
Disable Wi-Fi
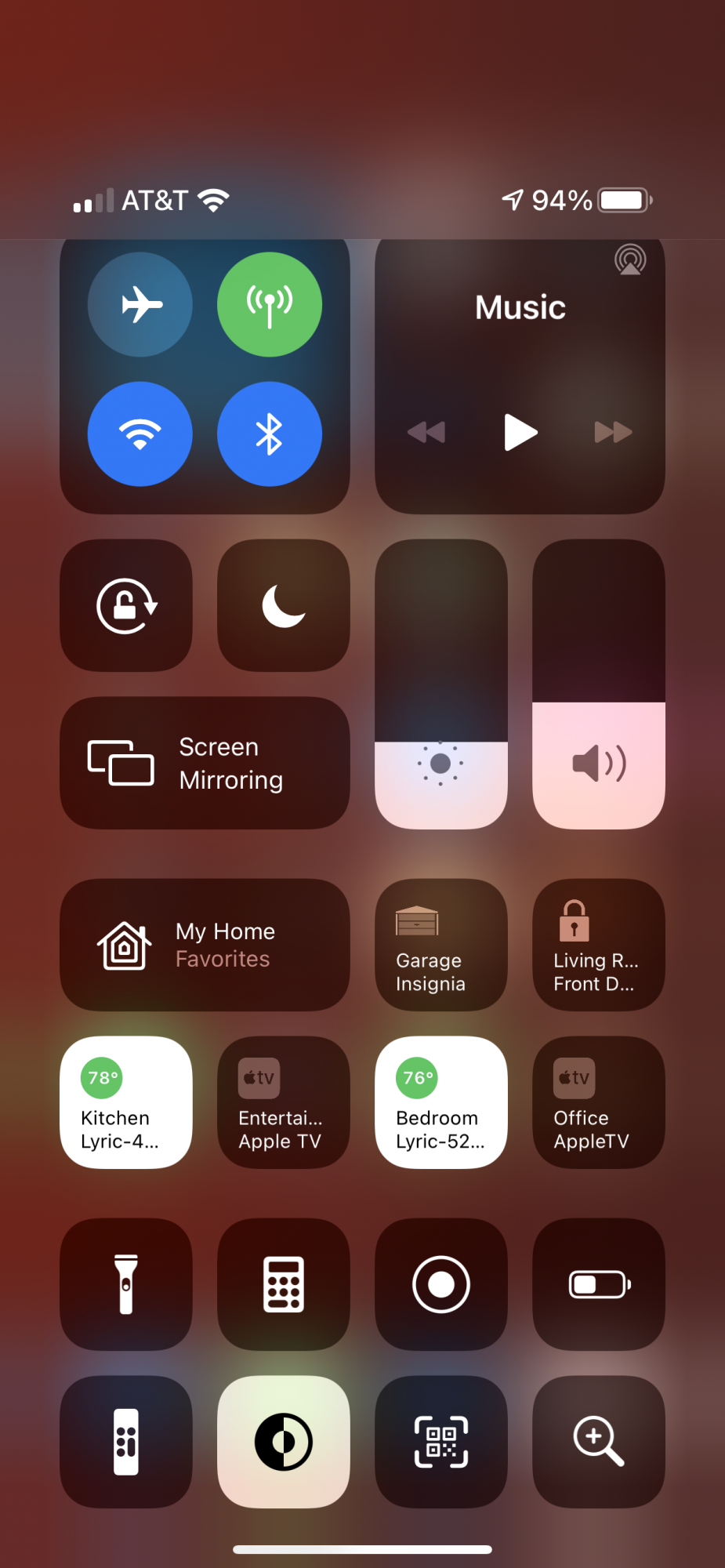point(140,434)
